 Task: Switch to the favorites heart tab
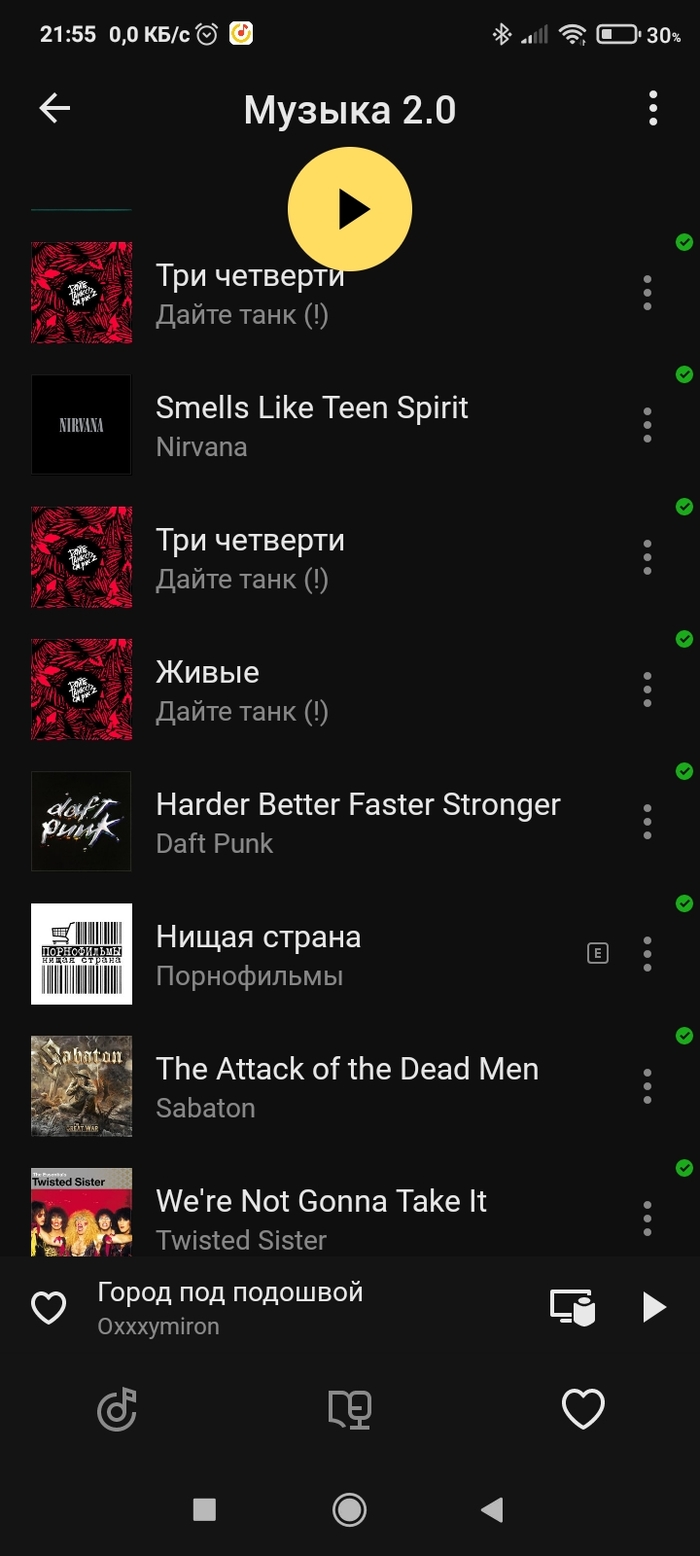click(583, 1410)
